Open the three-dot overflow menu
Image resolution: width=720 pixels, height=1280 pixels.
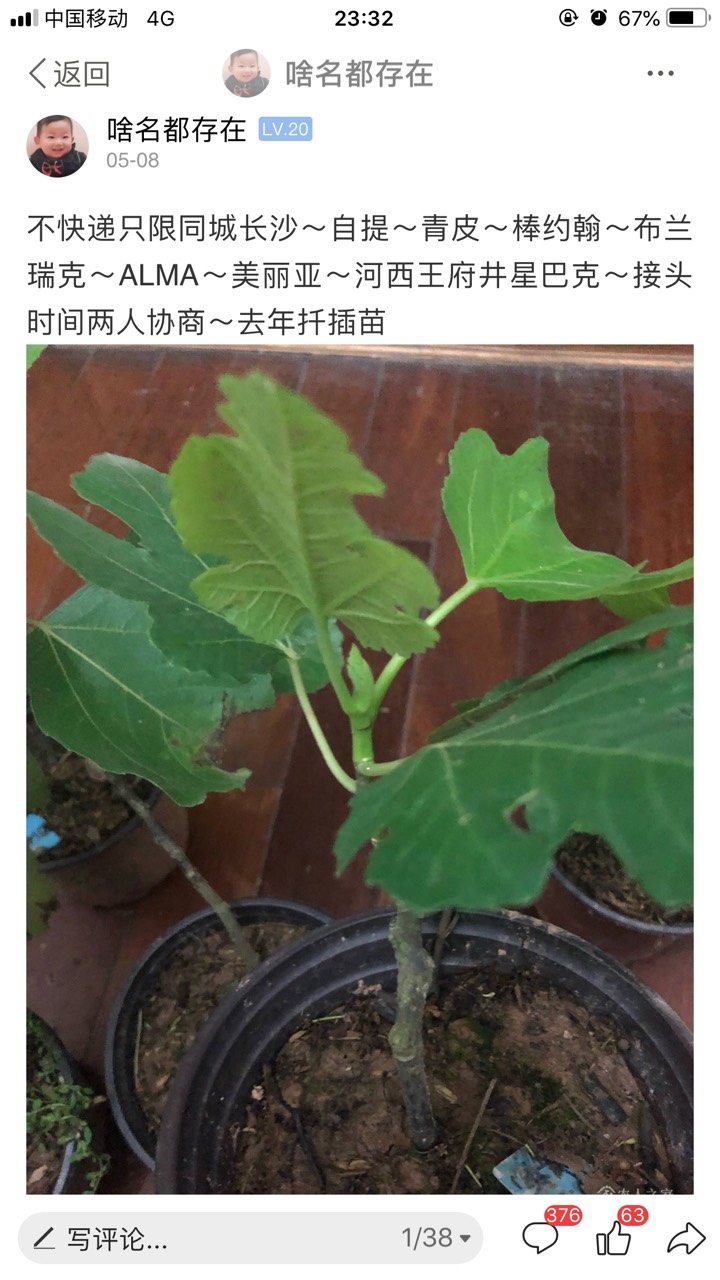[x=660, y=74]
